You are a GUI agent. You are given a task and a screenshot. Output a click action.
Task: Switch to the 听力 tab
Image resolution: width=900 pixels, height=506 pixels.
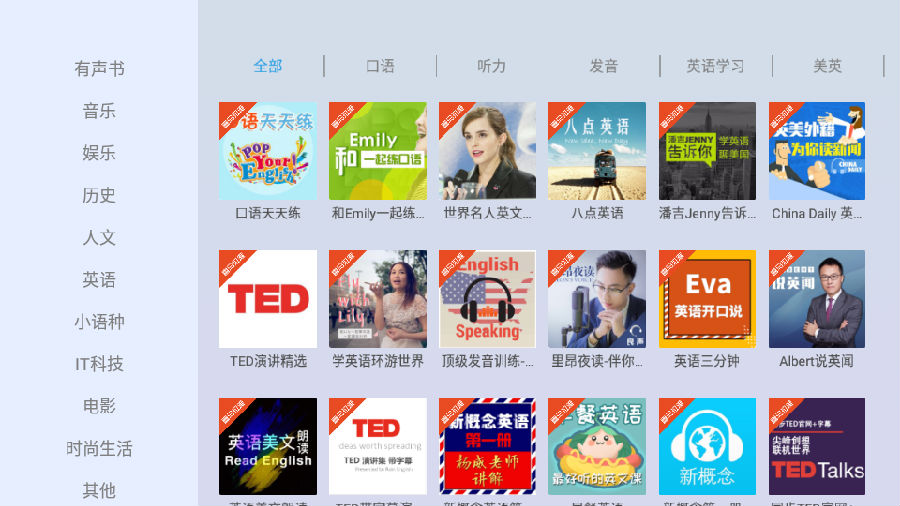[492, 66]
